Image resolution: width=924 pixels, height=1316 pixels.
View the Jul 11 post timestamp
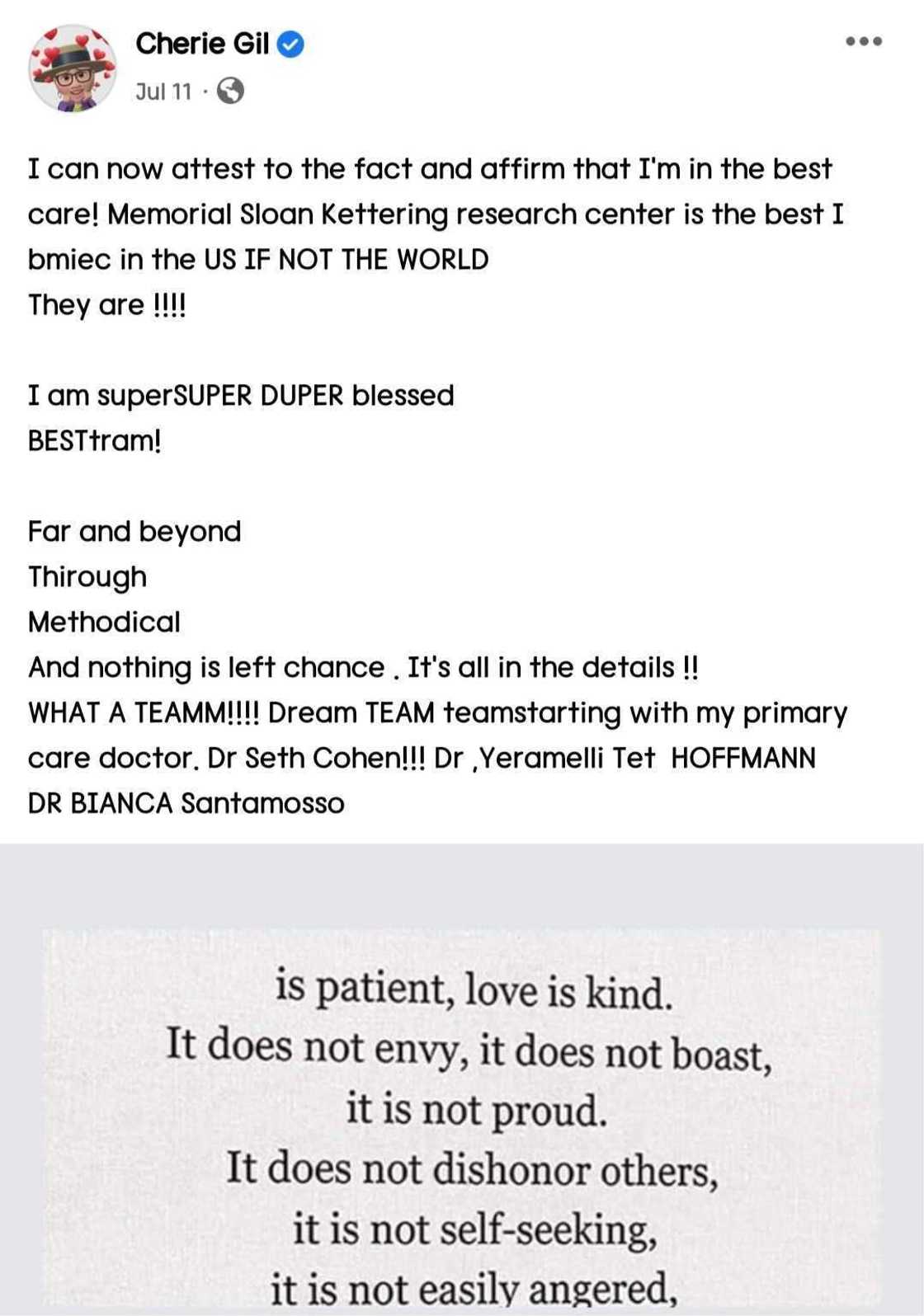[163, 91]
